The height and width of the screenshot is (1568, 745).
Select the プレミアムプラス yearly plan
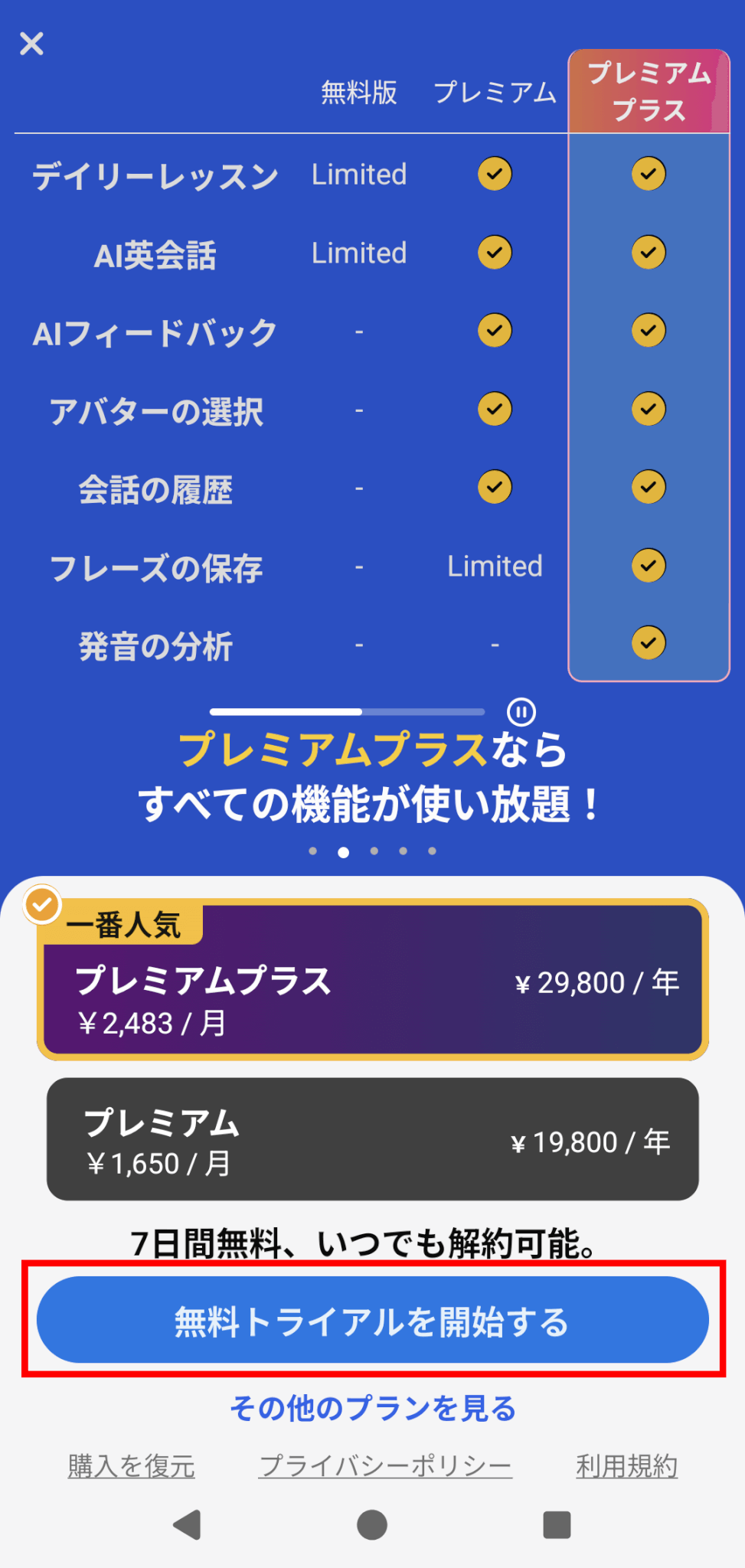[373, 981]
